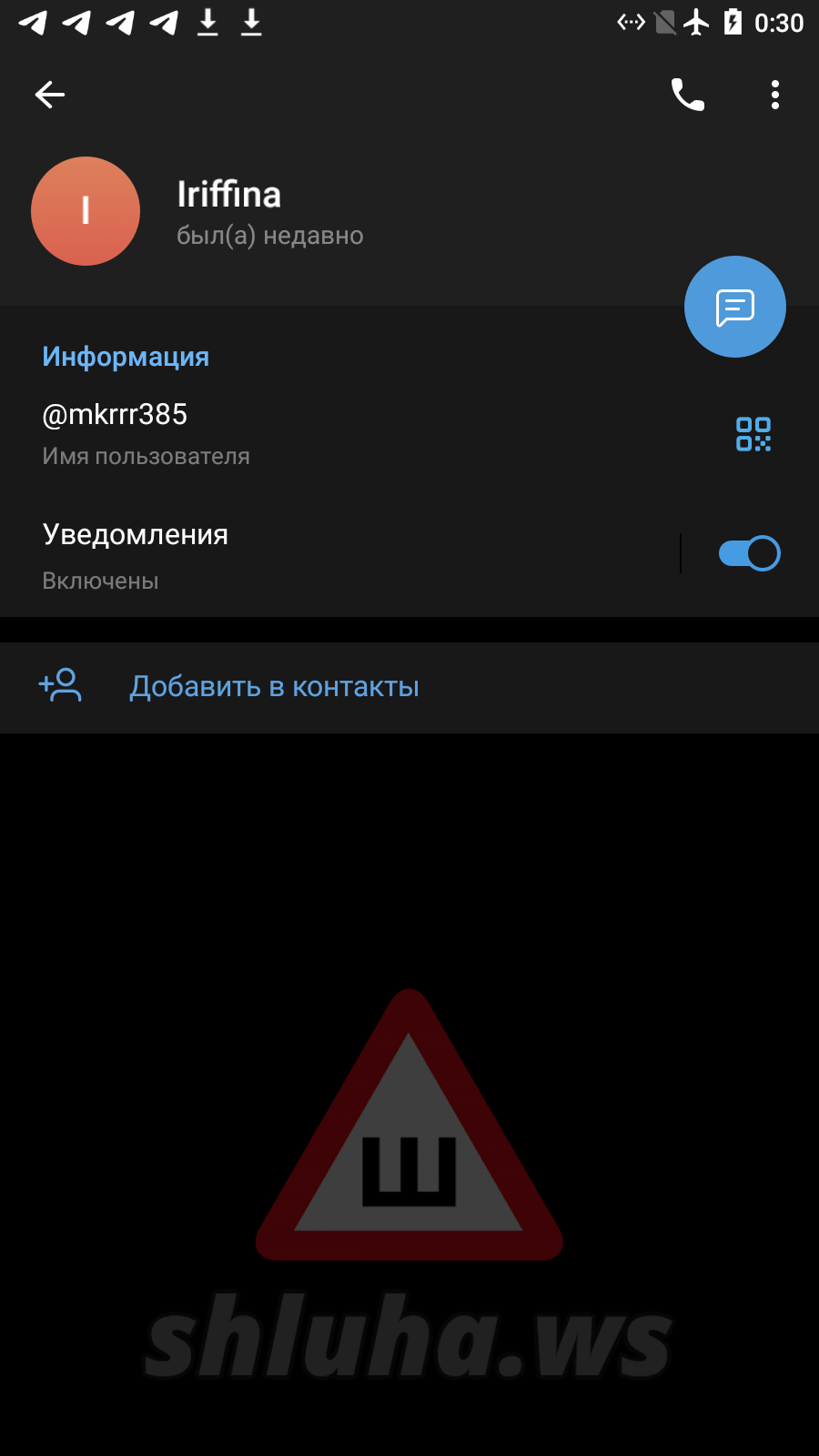The height and width of the screenshot is (1456, 819).
Task: Open Iriffina's profile avatar
Action: (x=86, y=211)
